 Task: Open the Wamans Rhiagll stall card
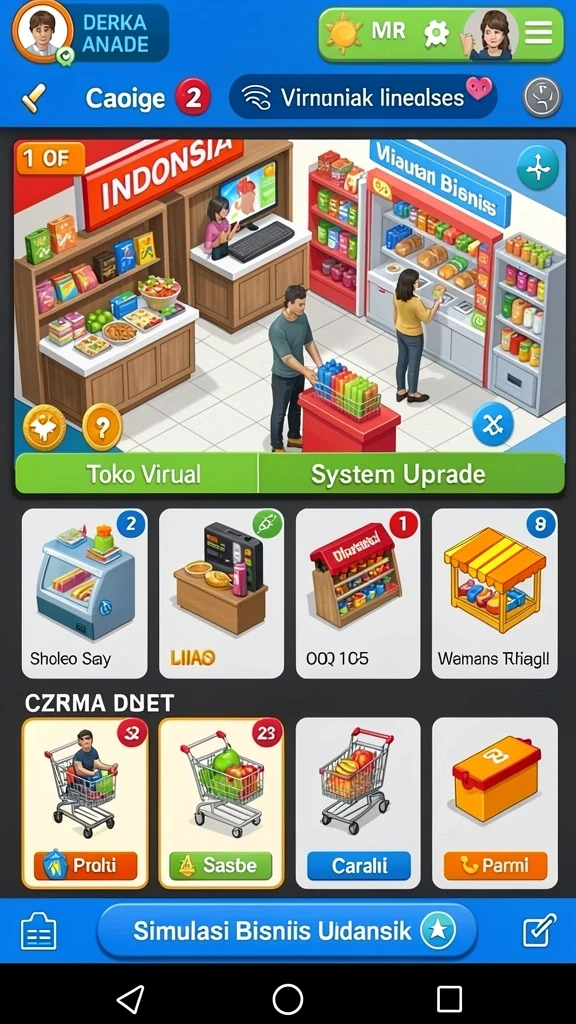pyautogui.click(x=494, y=594)
